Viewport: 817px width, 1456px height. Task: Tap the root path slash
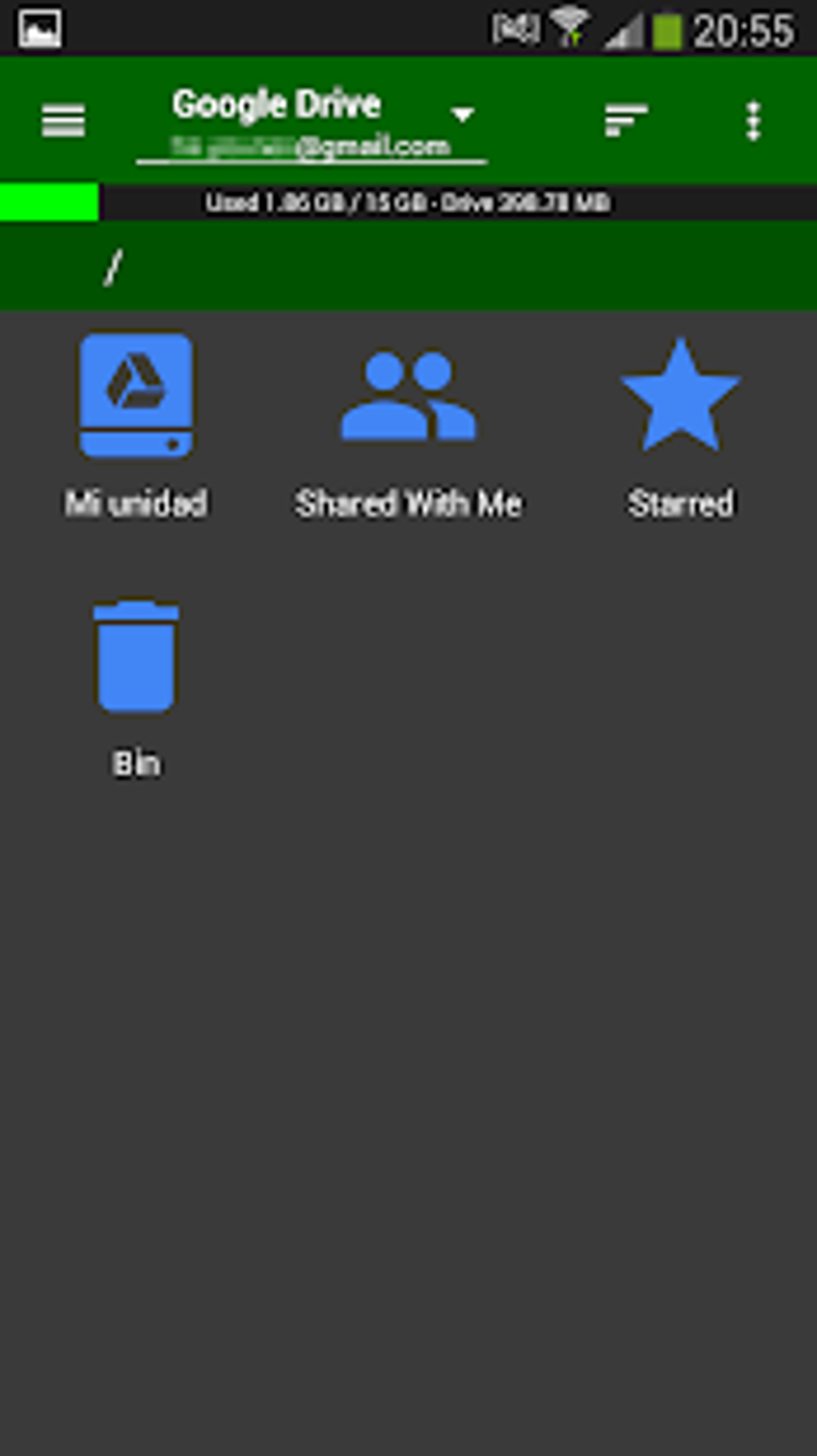(x=113, y=267)
